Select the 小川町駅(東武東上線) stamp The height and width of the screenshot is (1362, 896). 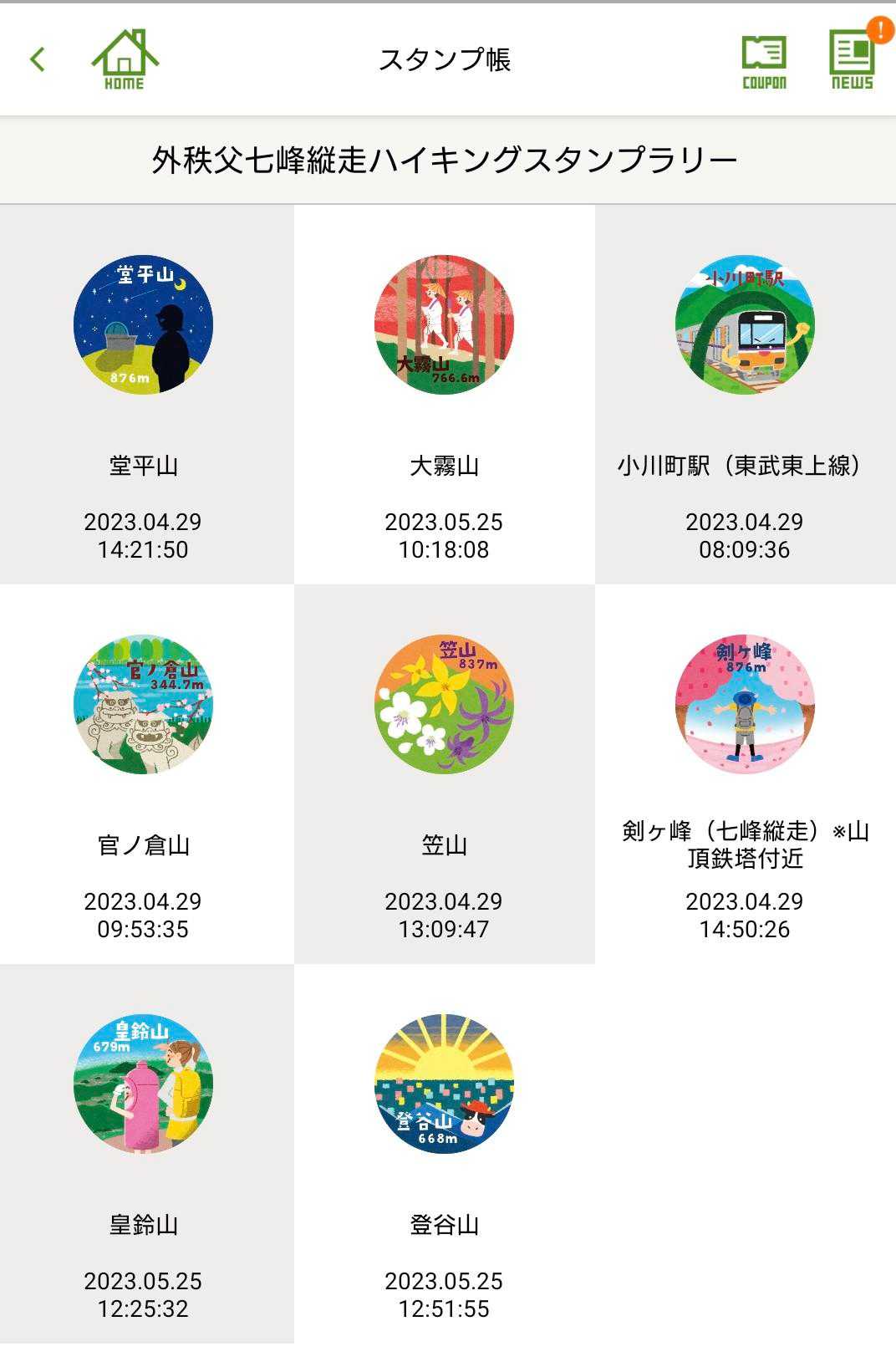745,325
